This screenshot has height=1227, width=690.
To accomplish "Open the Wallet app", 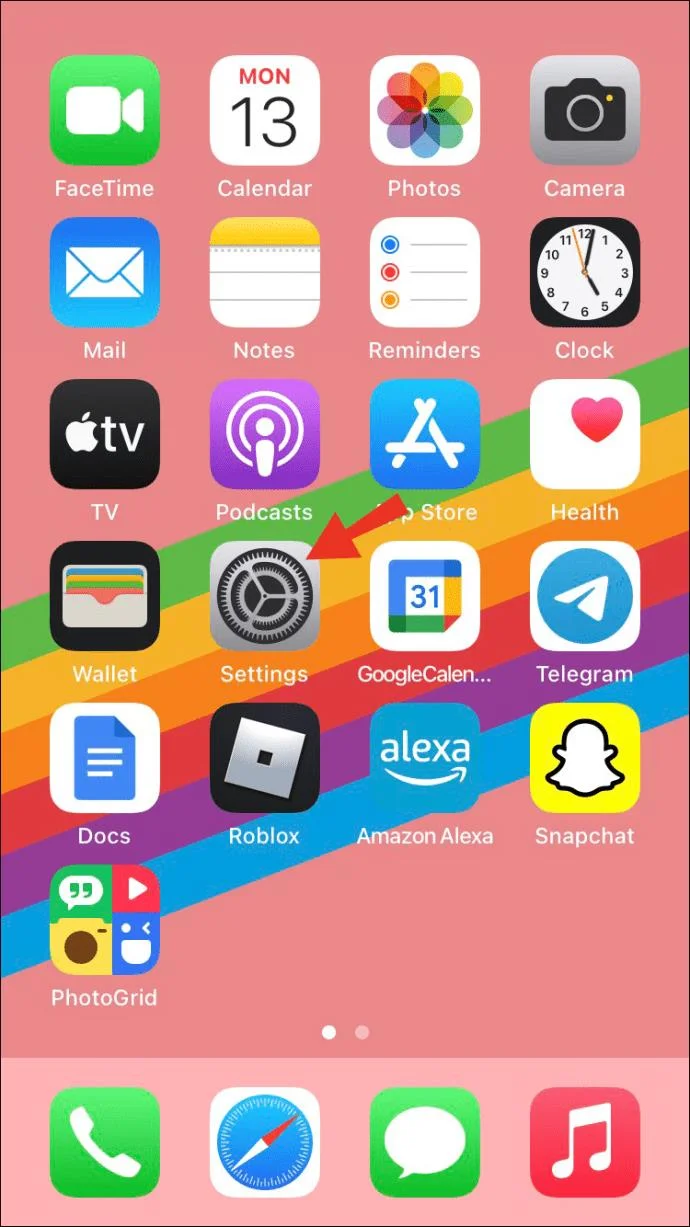I will pyautogui.click(x=105, y=596).
